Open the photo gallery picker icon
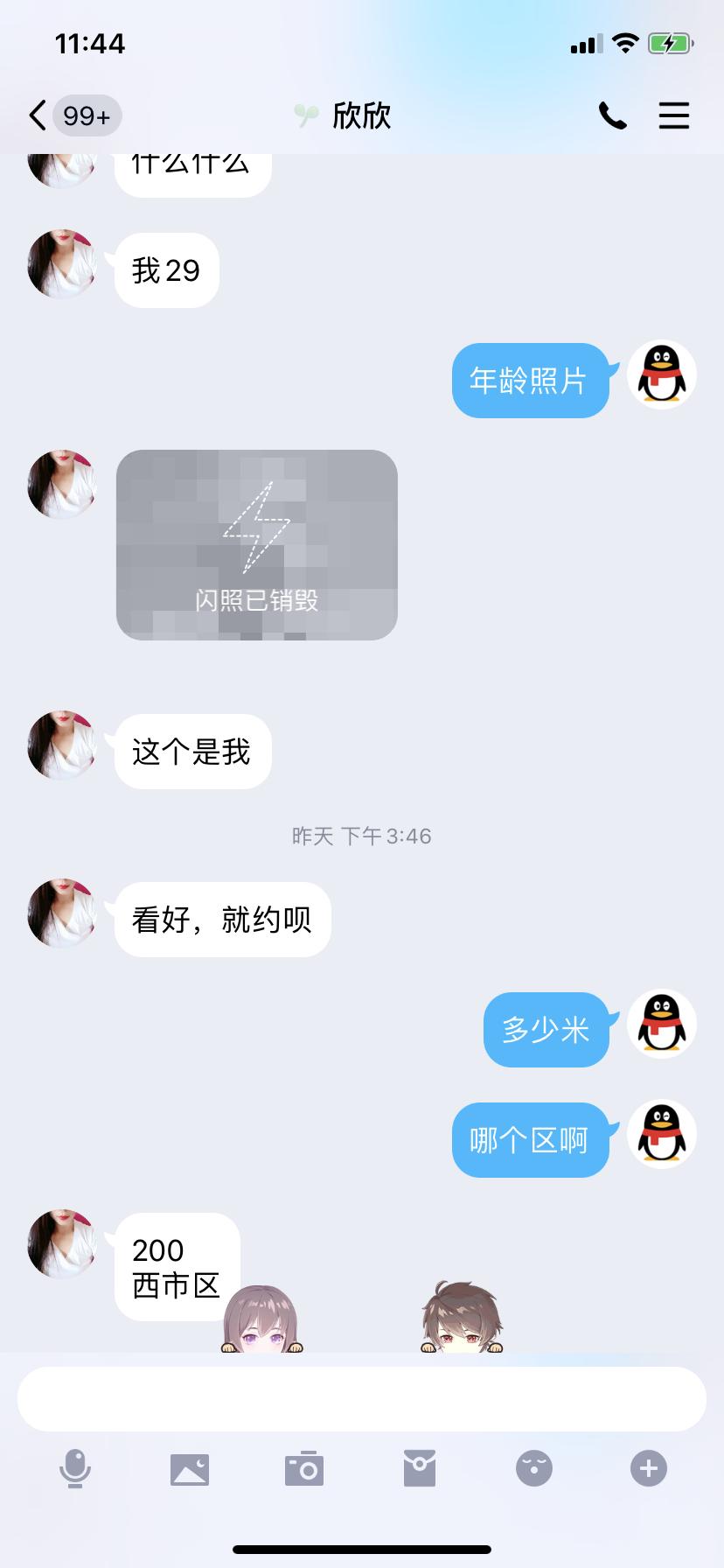Screen dimensions: 724x1568 coord(189,1468)
